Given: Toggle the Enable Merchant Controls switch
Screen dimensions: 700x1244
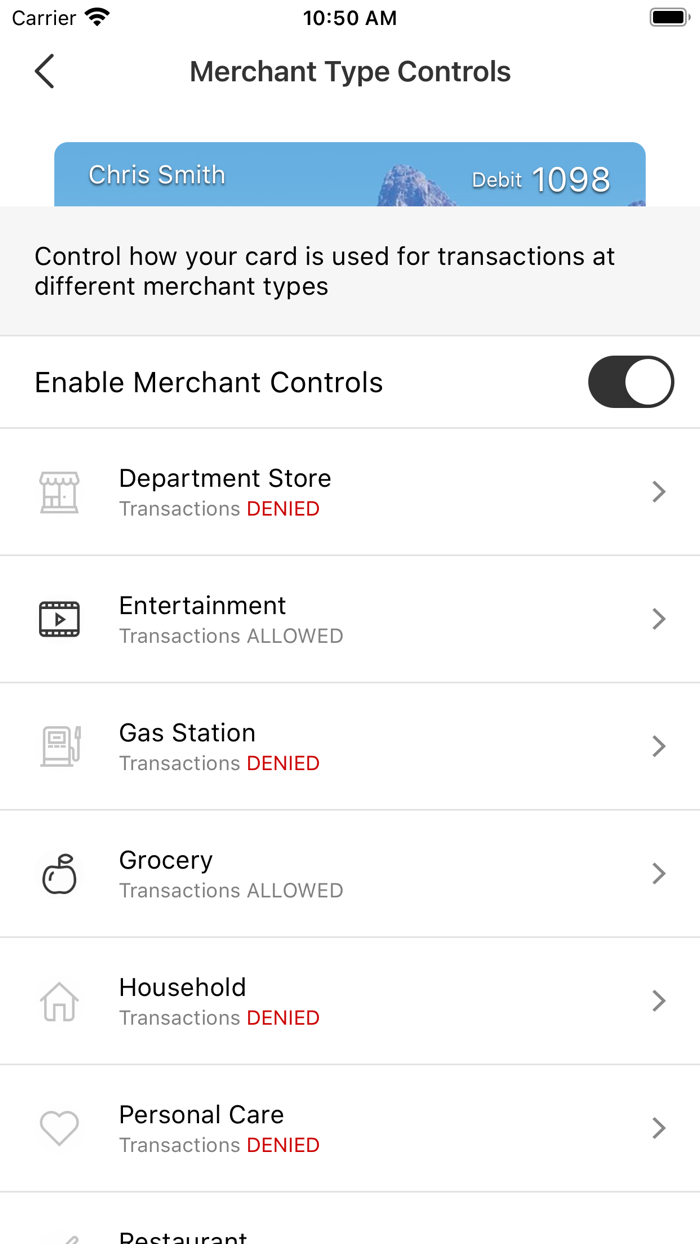Looking at the screenshot, I should click(630, 382).
